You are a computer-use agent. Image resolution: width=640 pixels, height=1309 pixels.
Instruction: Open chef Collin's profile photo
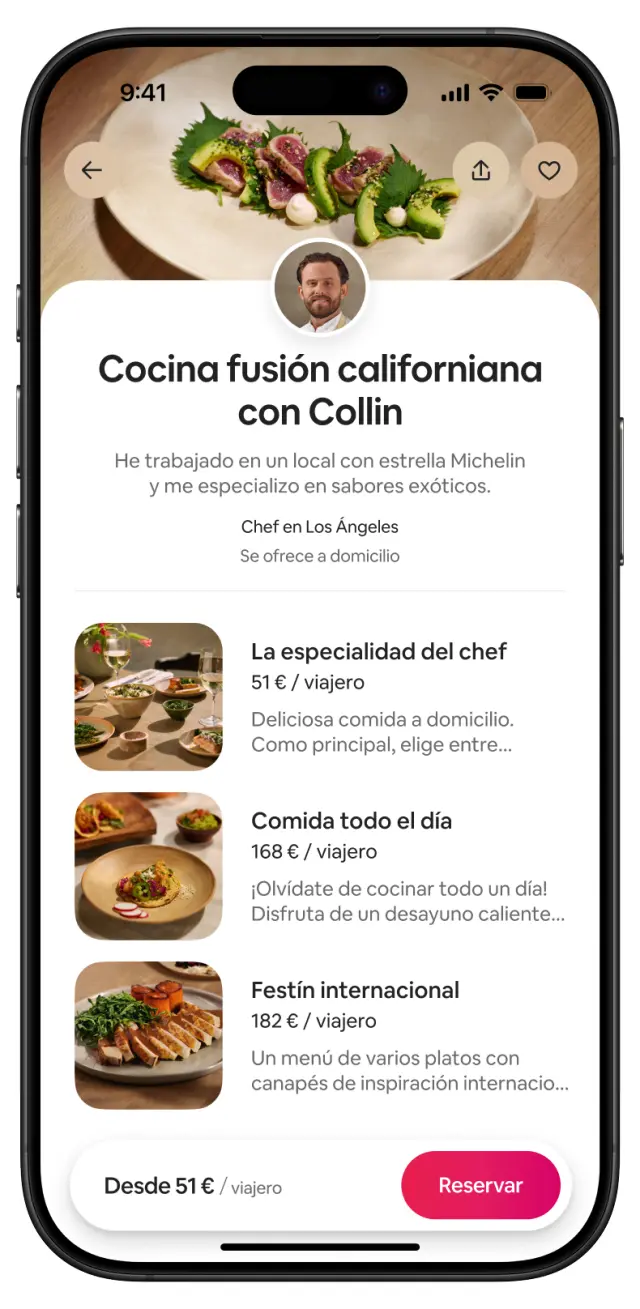click(320, 288)
